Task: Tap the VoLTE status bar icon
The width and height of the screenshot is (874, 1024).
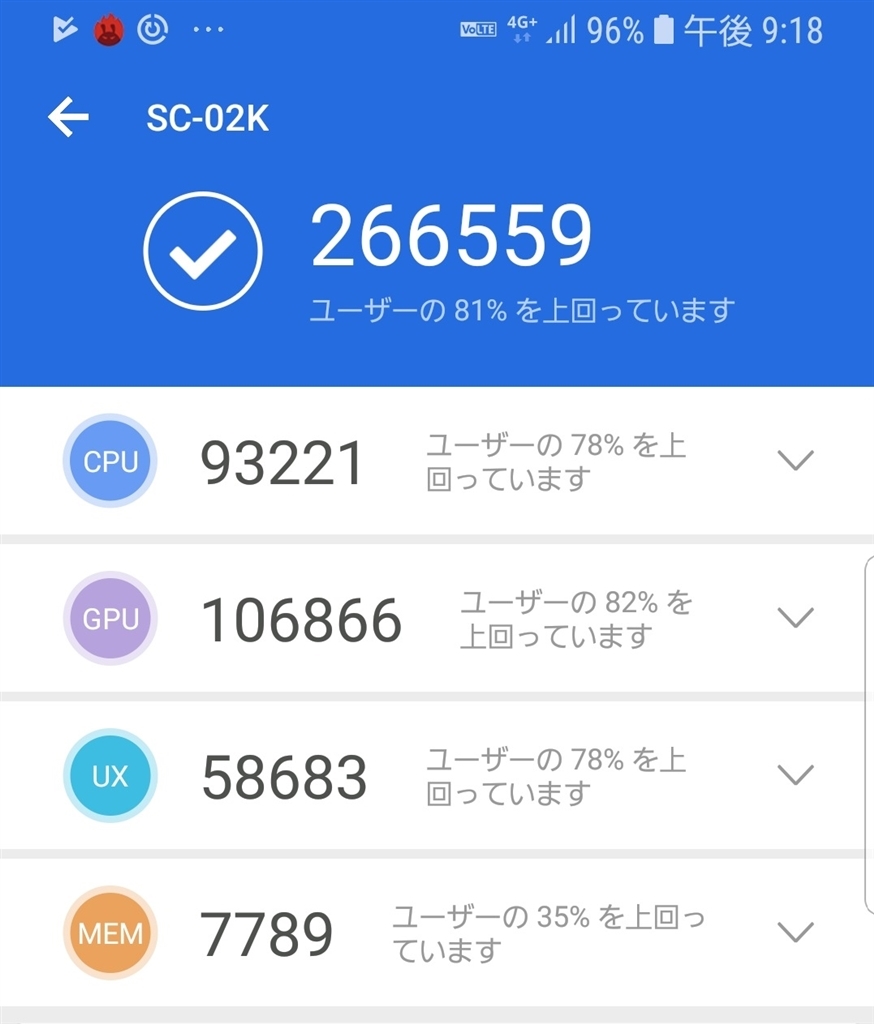Action: coord(478,29)
